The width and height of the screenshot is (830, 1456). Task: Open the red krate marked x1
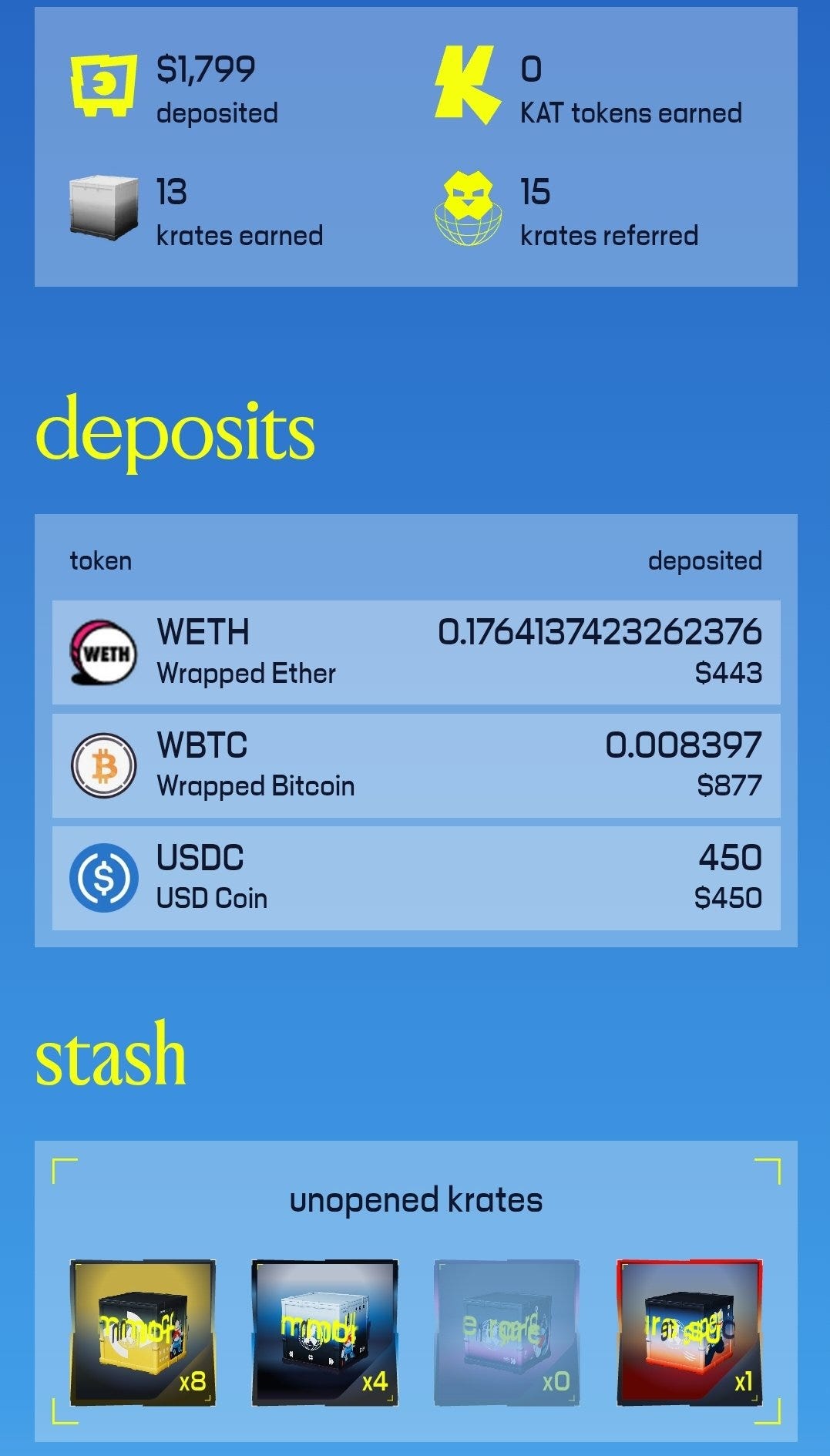pos(689,1332)
